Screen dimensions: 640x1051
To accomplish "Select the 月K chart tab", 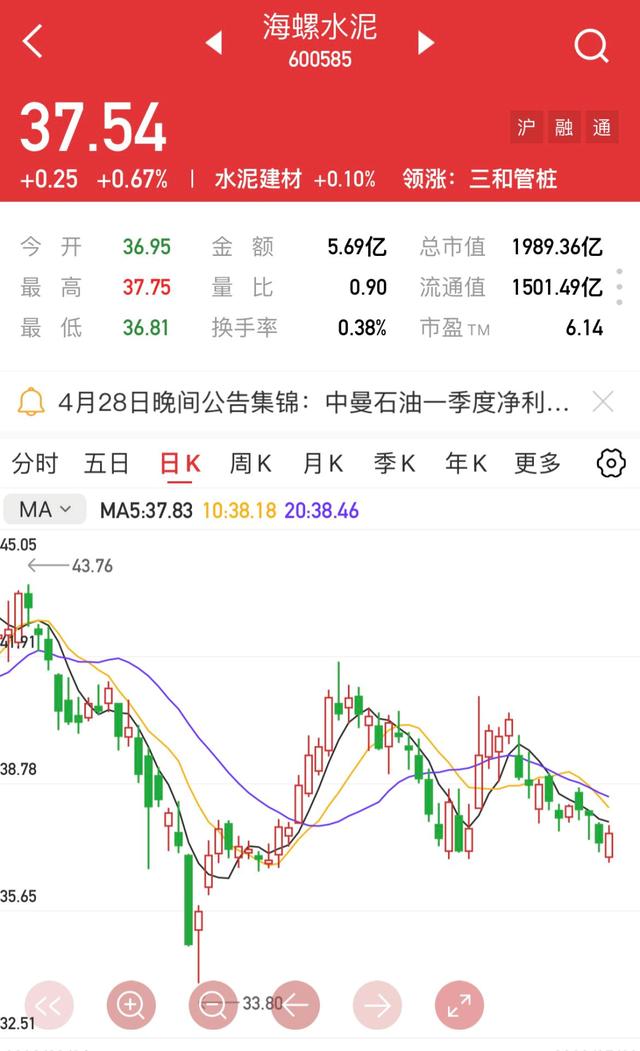I will 323,464.
